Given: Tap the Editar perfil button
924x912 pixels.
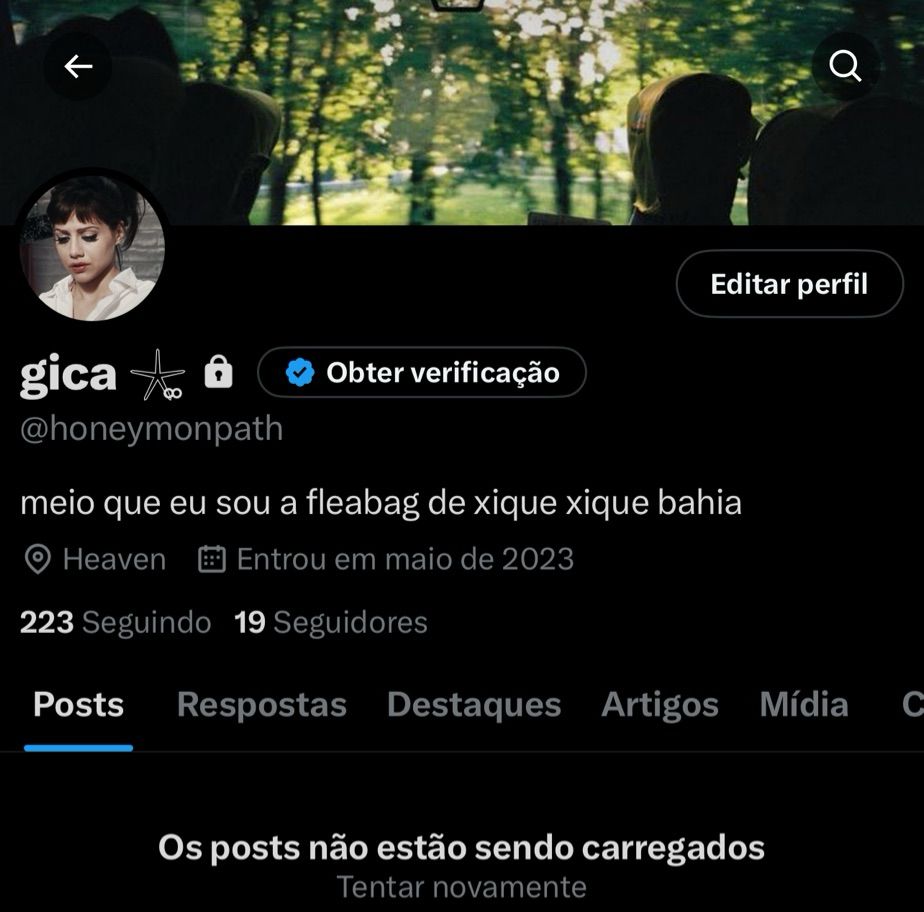Looking at the screenshot, I should [x=789, y=284].
